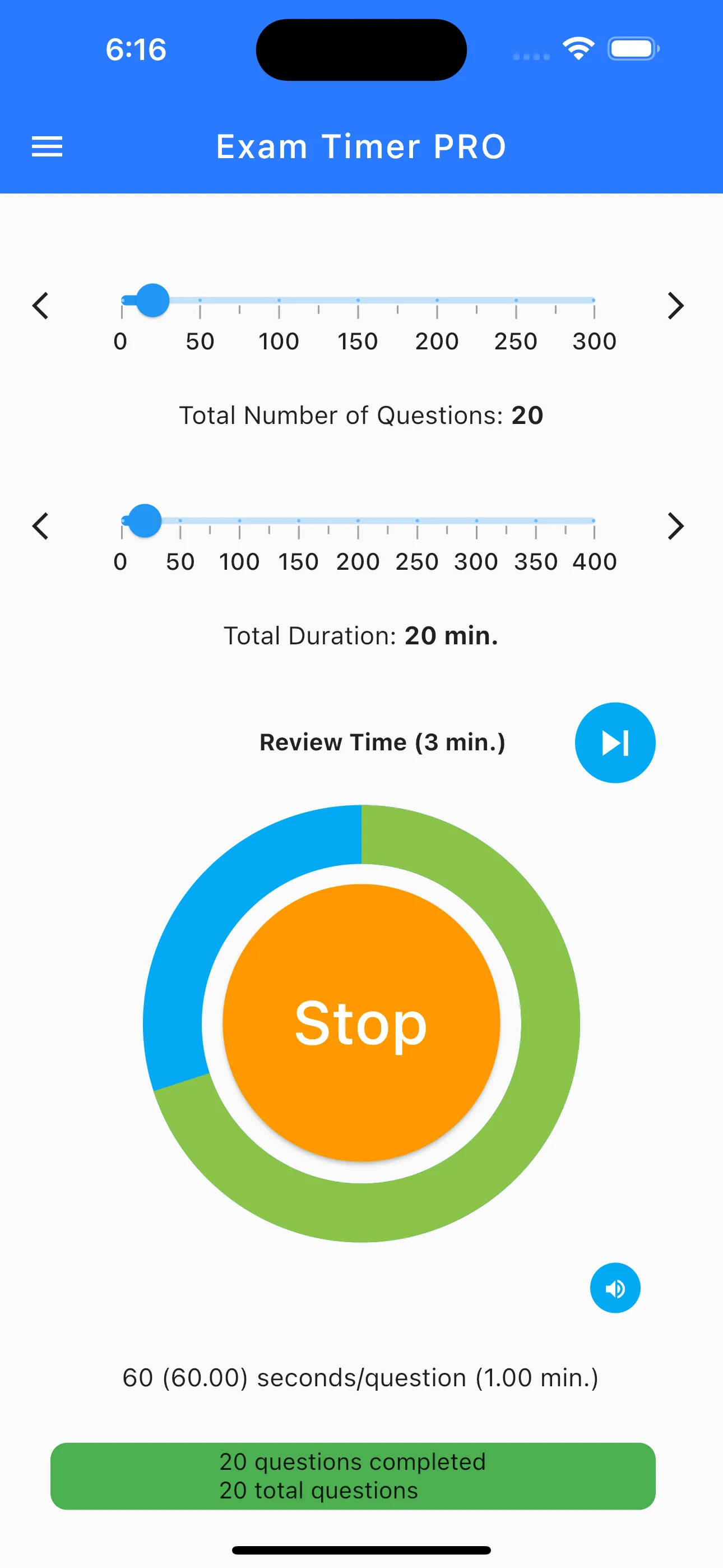Tap the clock time in the status bar
Image resolution: width=723 pixels, height=1568 pixels.
click(x=135, y=50)
